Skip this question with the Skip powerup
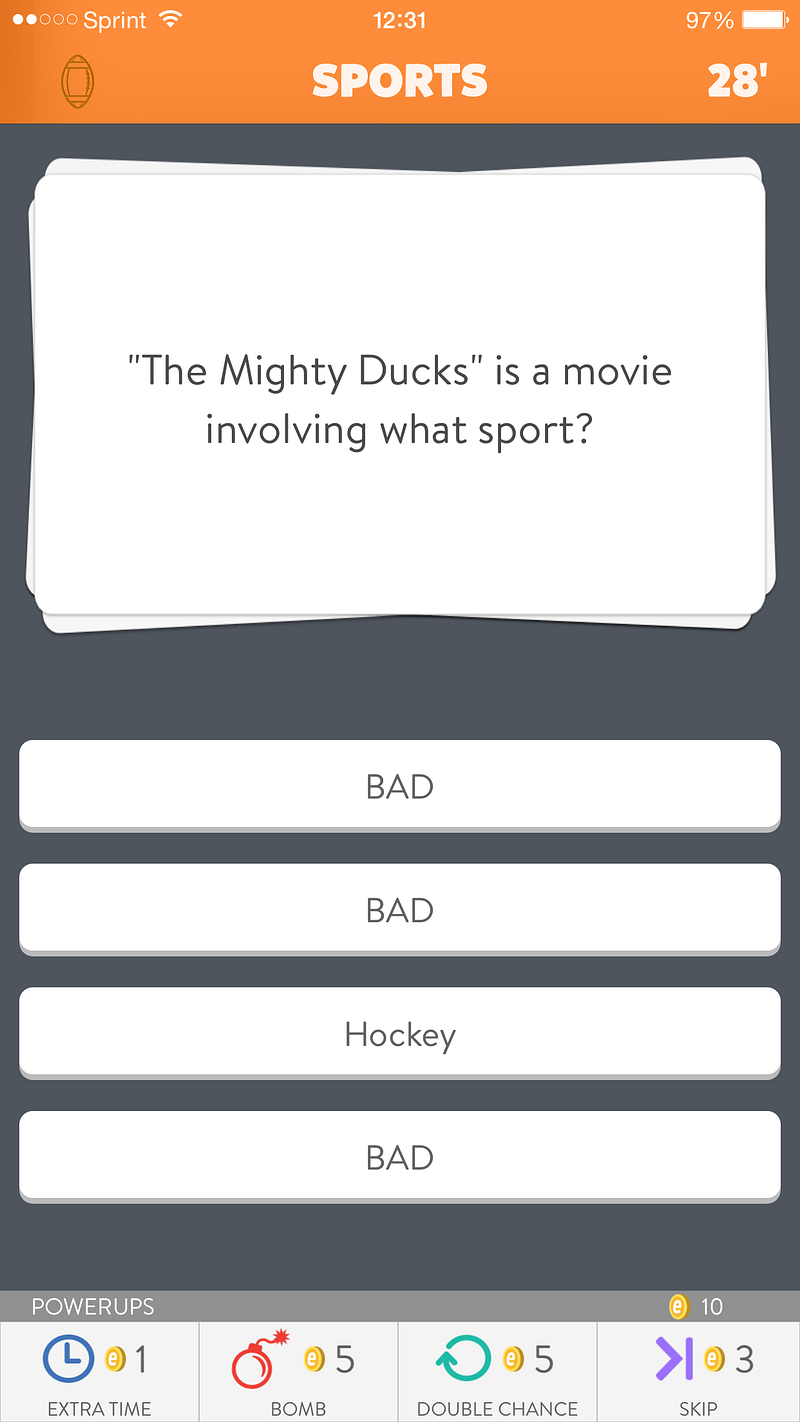Viewport: 800px width, 1422px height. (699, 1372)
